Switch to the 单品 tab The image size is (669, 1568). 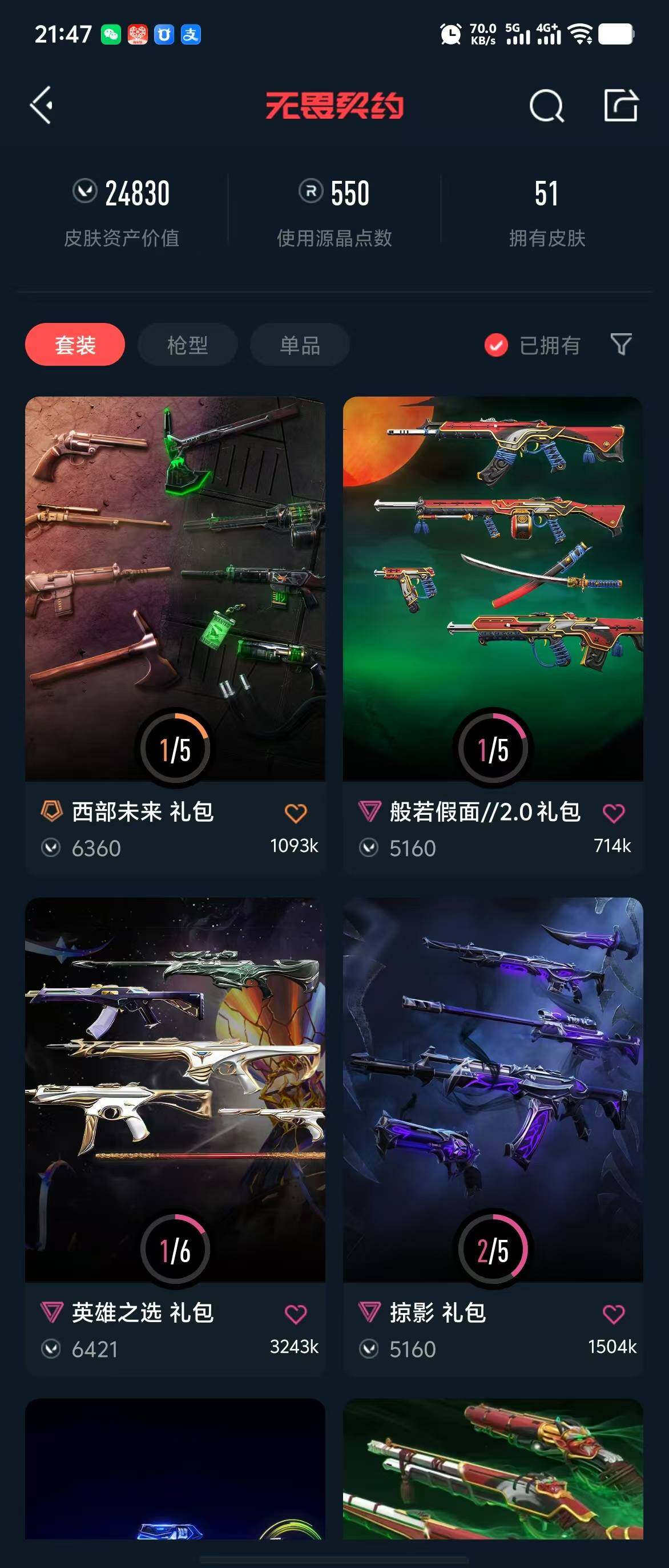(x=300, y=345)
